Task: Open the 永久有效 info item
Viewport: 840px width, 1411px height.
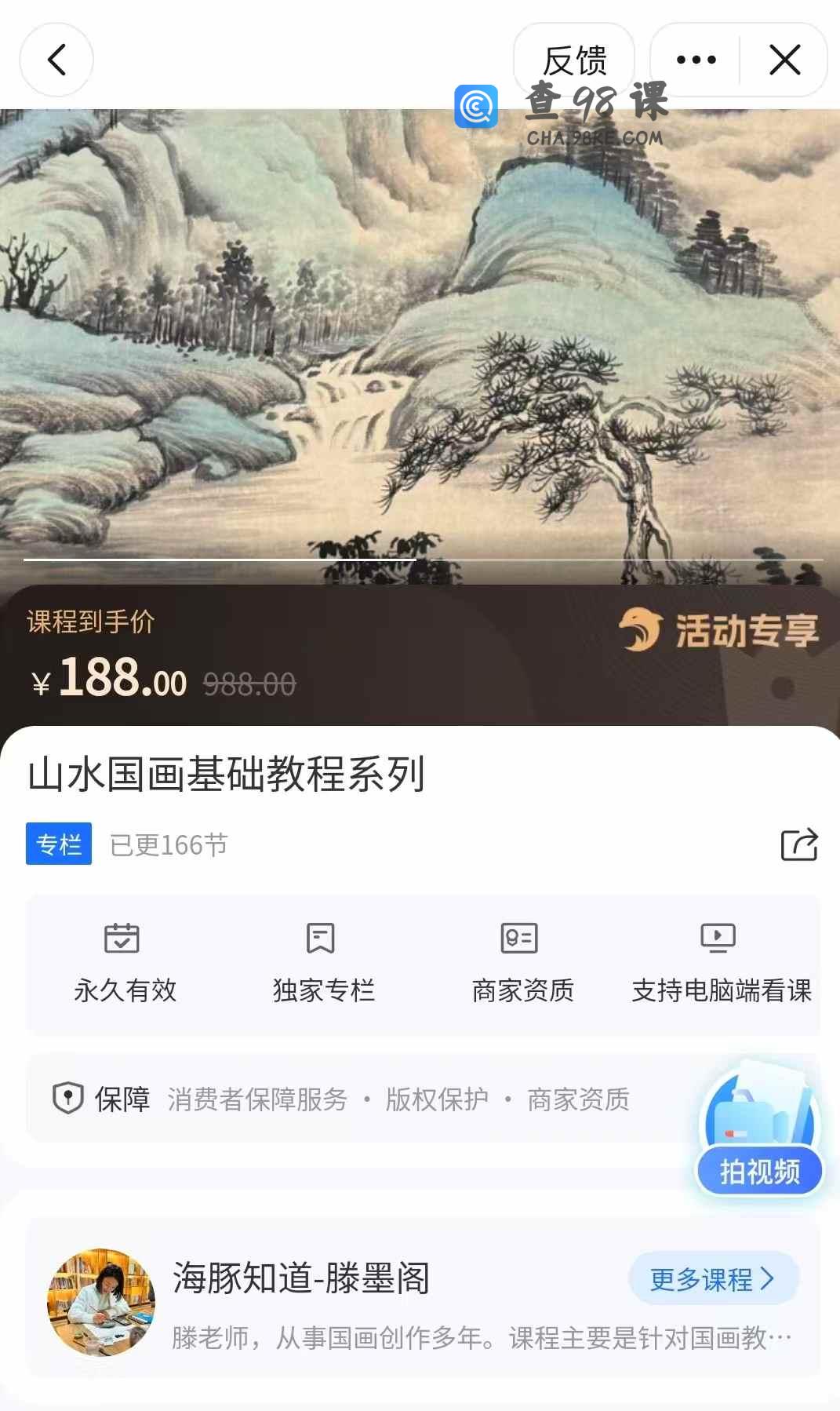Action: pyautogui.click(x=125, y=964)
